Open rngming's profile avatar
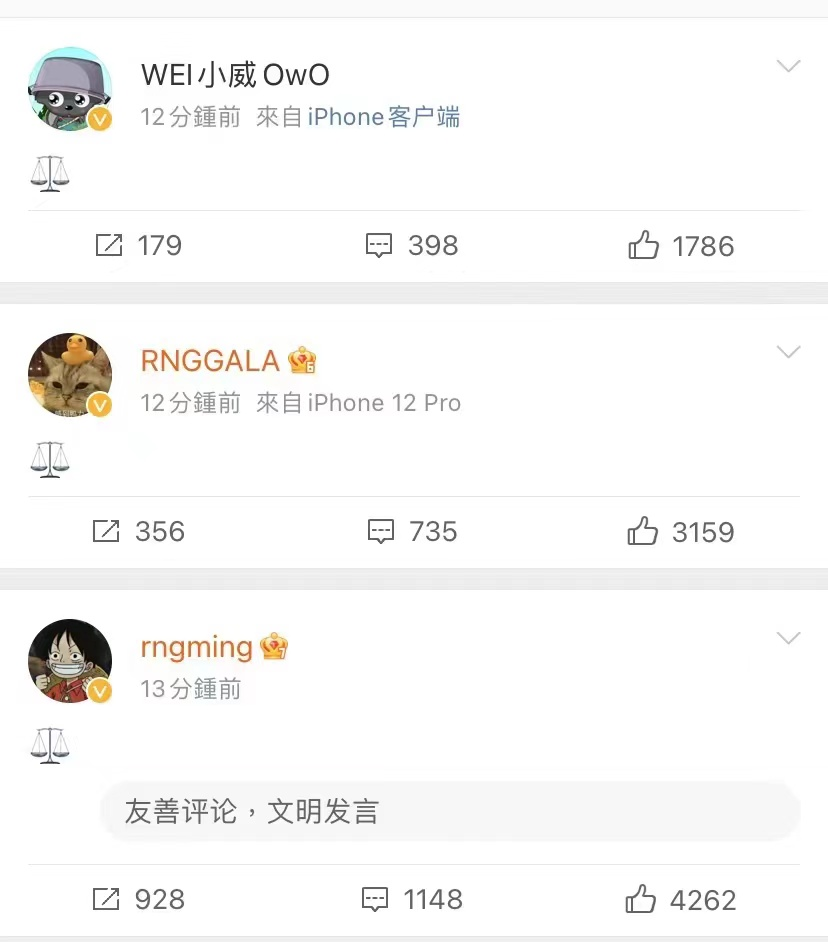The height and width of the screenshot is (942, 828). pyautogui.click(x=69, y=661)
